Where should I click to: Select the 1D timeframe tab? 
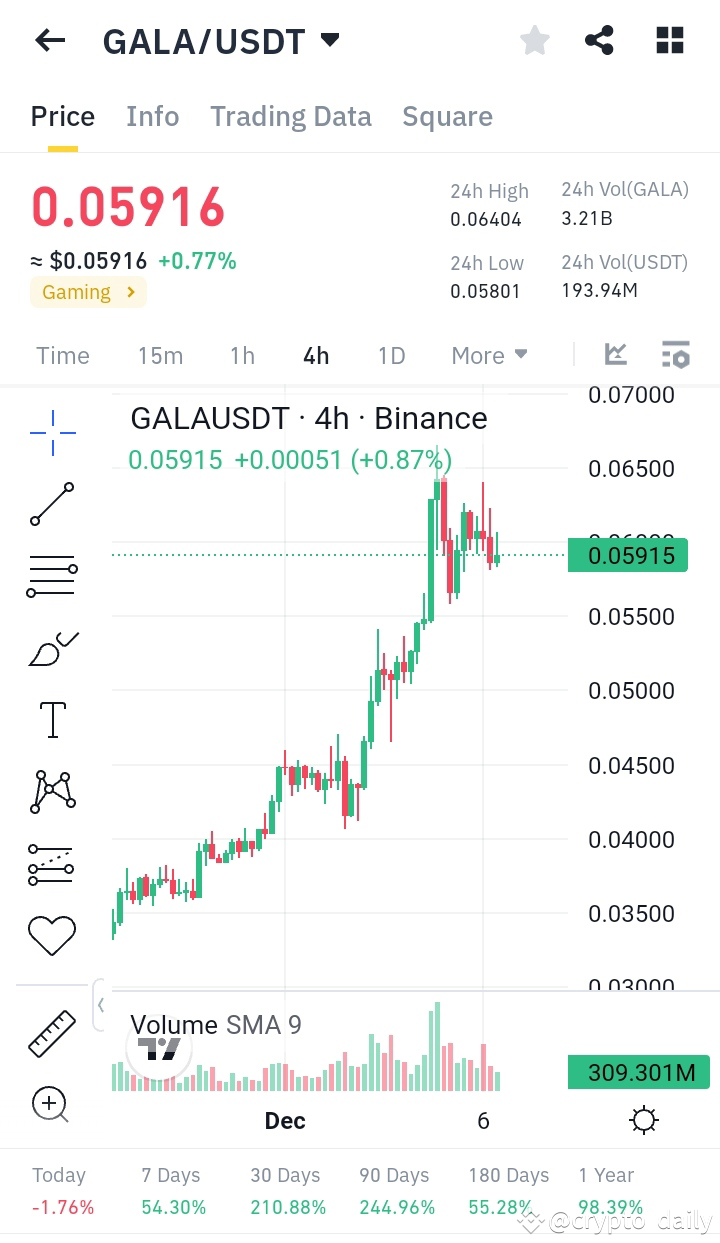(x=390, y=355)
